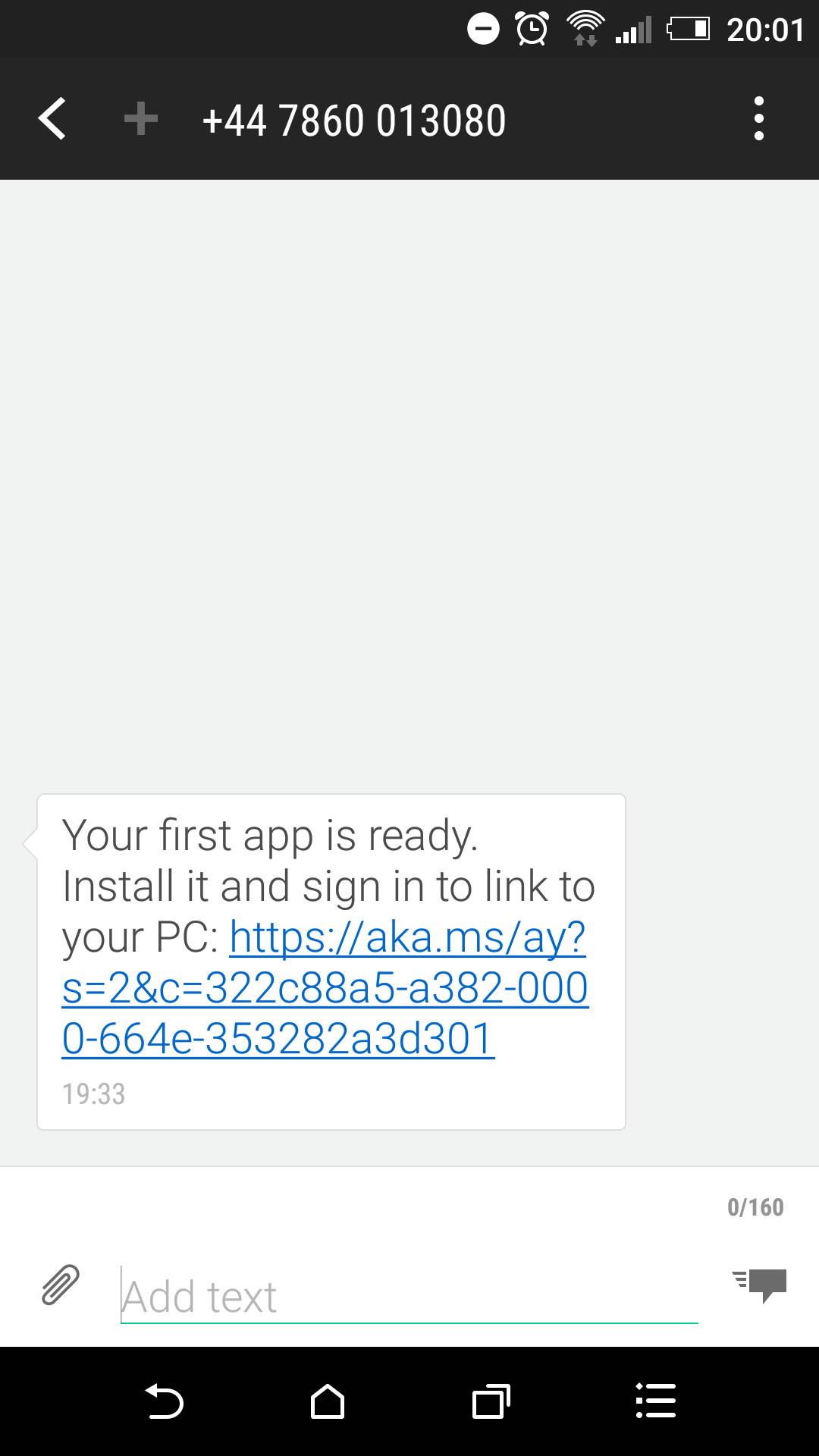Add the number +44 7860 013080 to contacts
Image resolution: width=819 pixels, height=1456 pixels.
pos(141,119)
